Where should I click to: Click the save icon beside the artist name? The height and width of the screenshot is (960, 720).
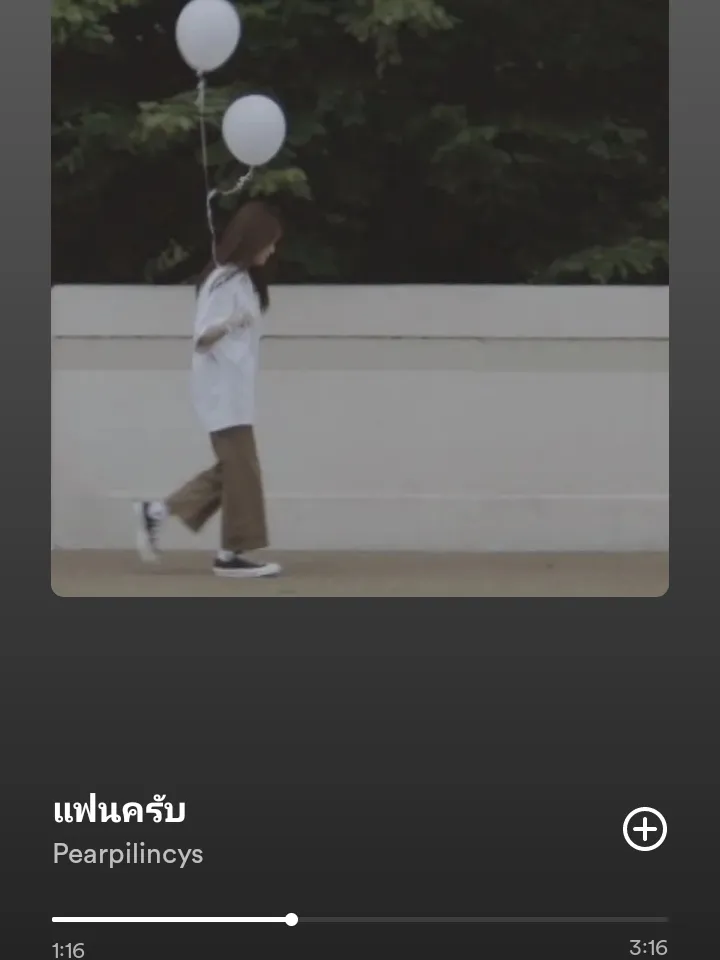click(x=646, y=829)
